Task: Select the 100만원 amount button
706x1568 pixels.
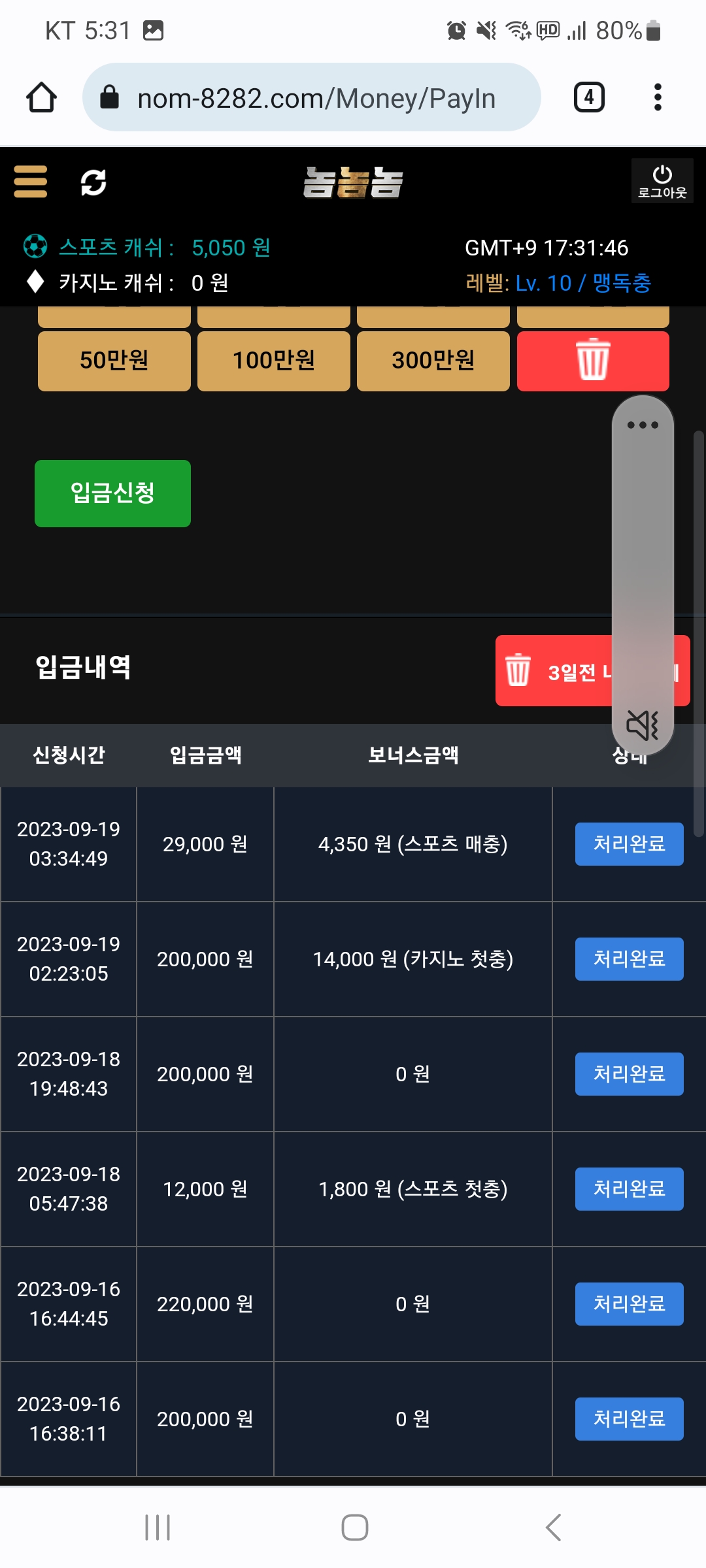Action: point(274,361)
